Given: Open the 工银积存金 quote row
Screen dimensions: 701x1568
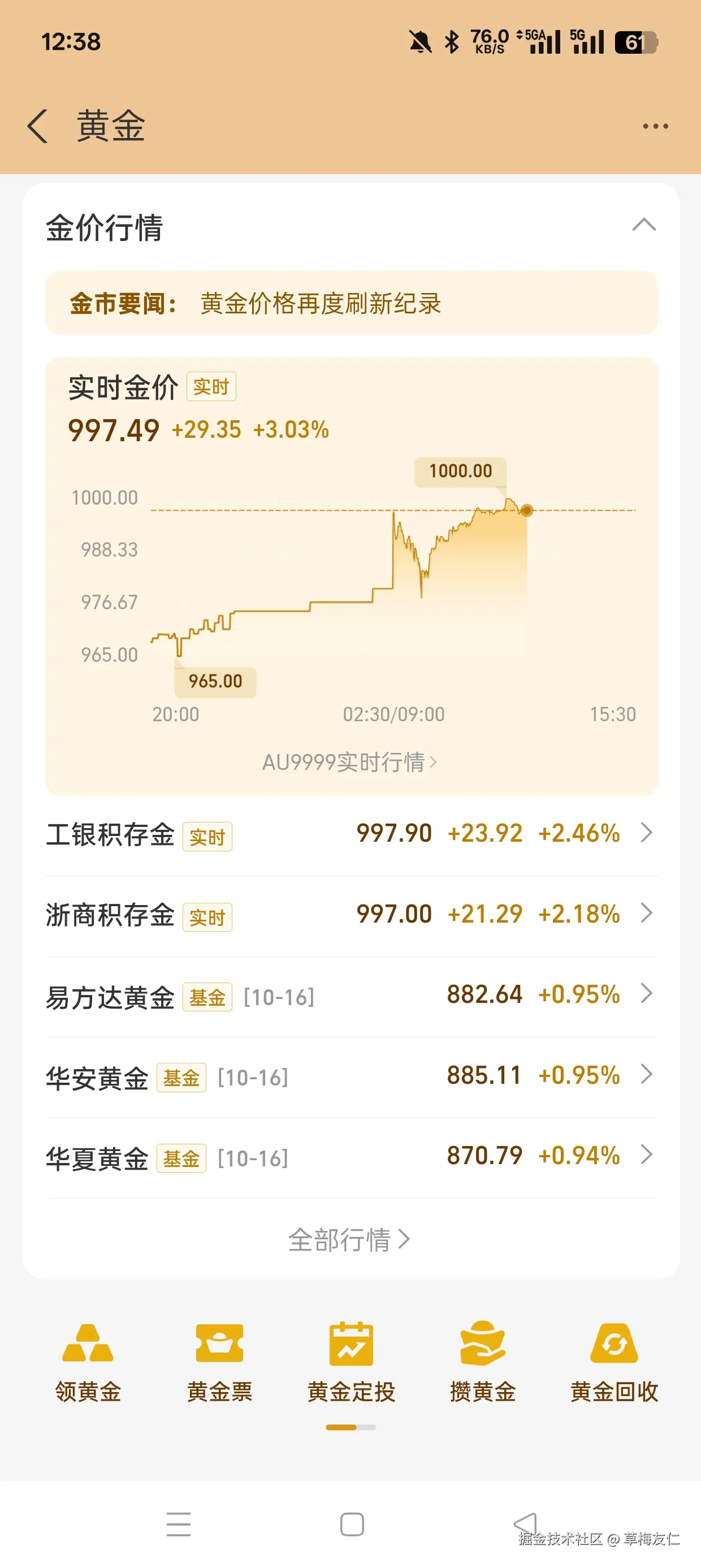Looking at the screenshot, I should pyautogui.click(x=351, y=833).
